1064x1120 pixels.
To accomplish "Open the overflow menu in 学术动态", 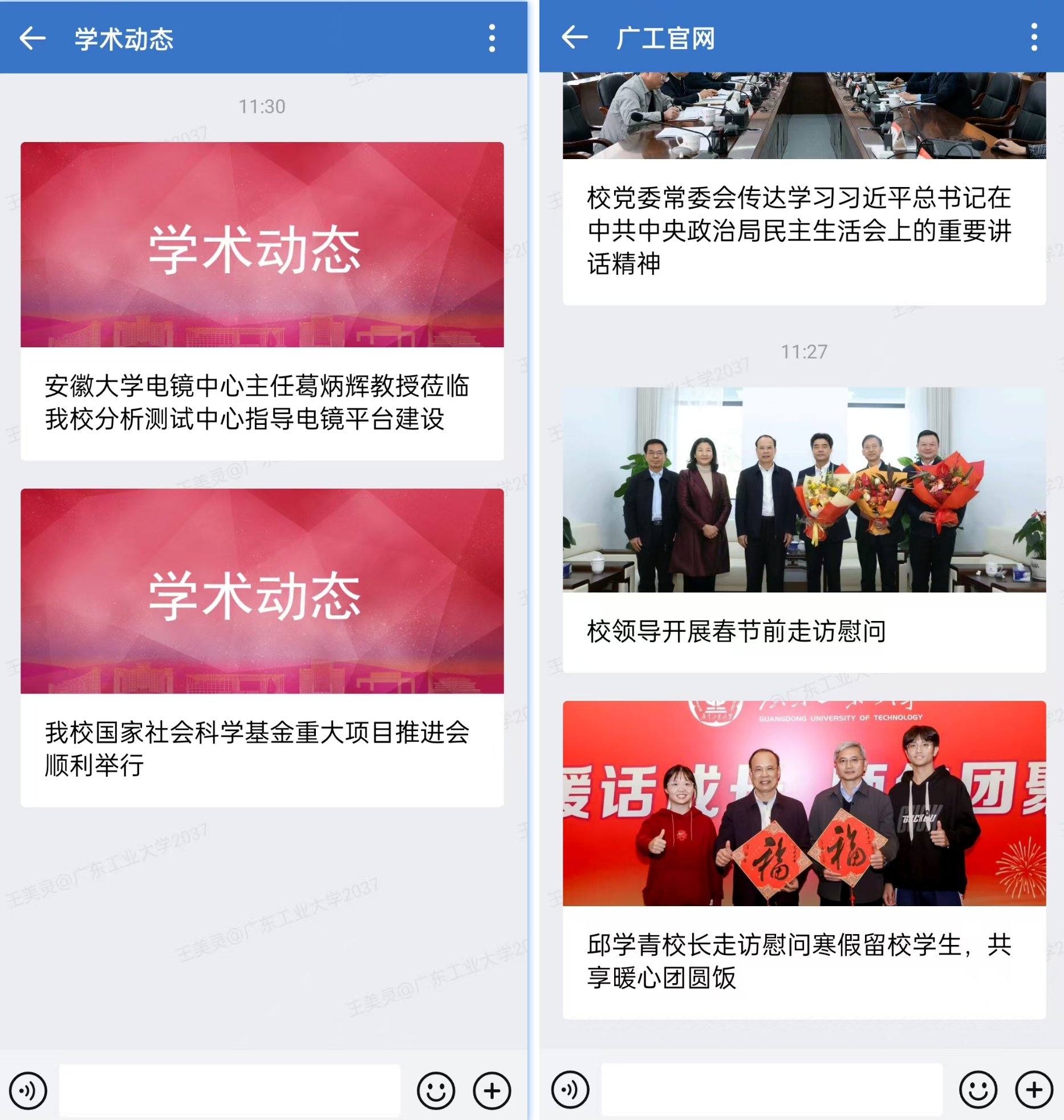I will click(492, 39).
